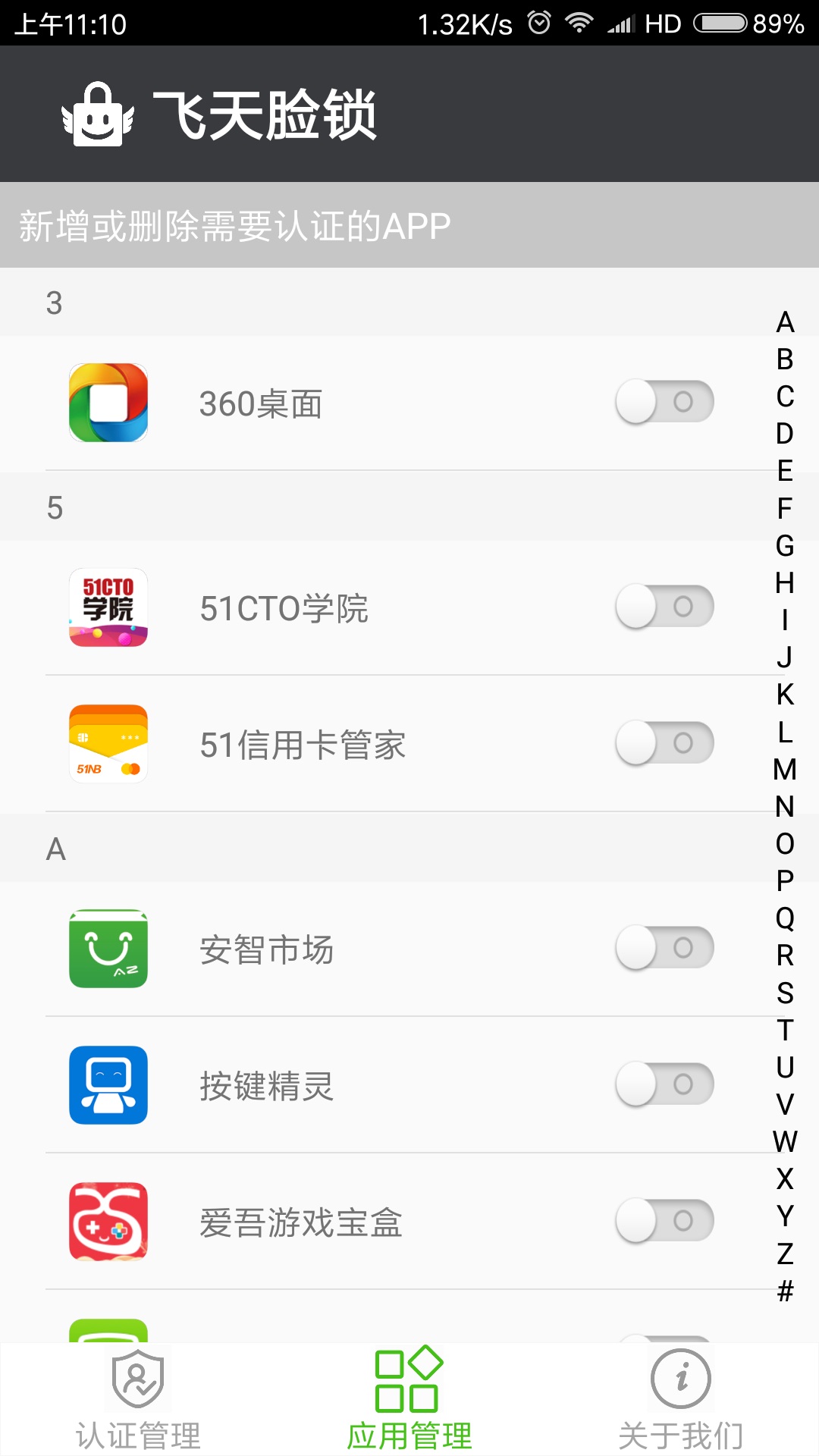The width and height of the screenshot is (819, 1456).
Task: Click the 飞天脸锁 lock logo in header
Action: coord(99,115)
